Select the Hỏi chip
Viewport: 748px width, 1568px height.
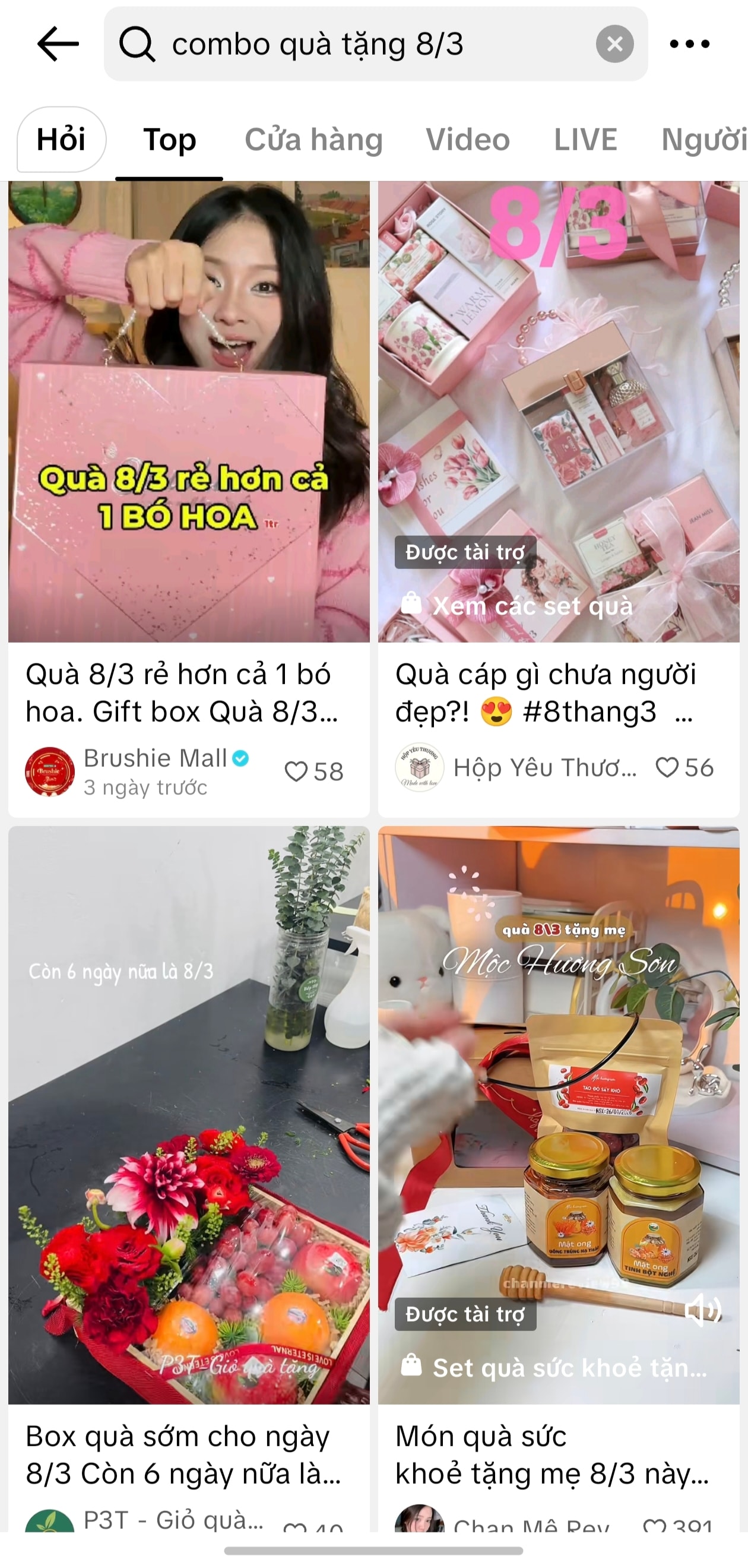point(62,140)
